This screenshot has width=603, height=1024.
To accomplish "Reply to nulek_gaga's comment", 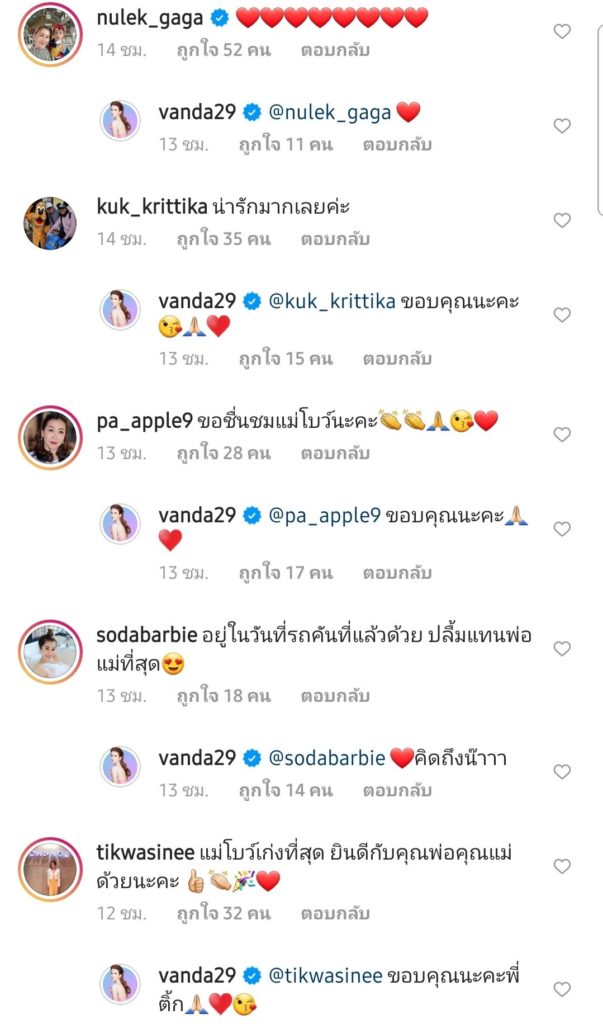I will tap(335, 50).
